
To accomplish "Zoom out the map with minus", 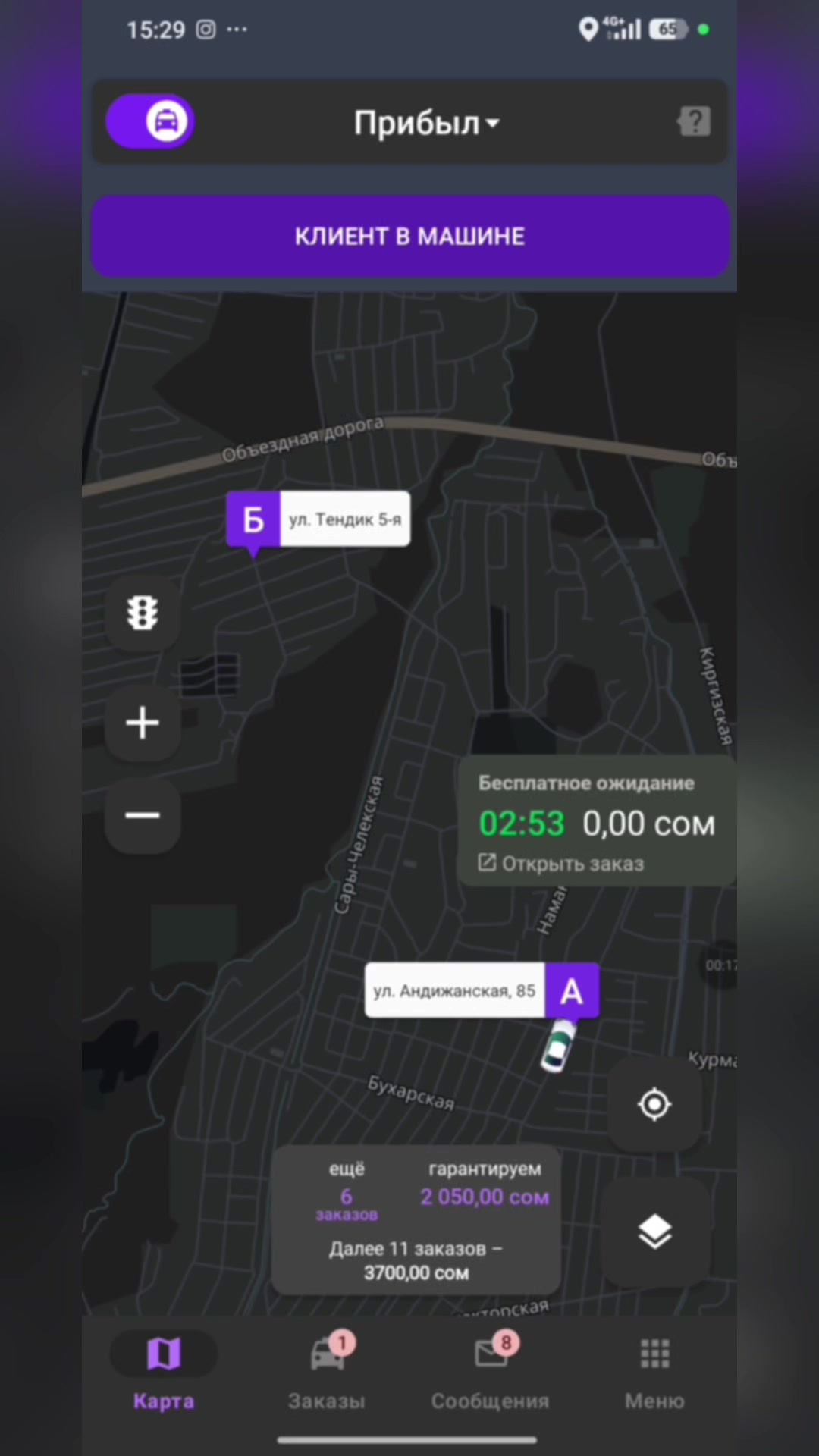I will tap(143, 816).
